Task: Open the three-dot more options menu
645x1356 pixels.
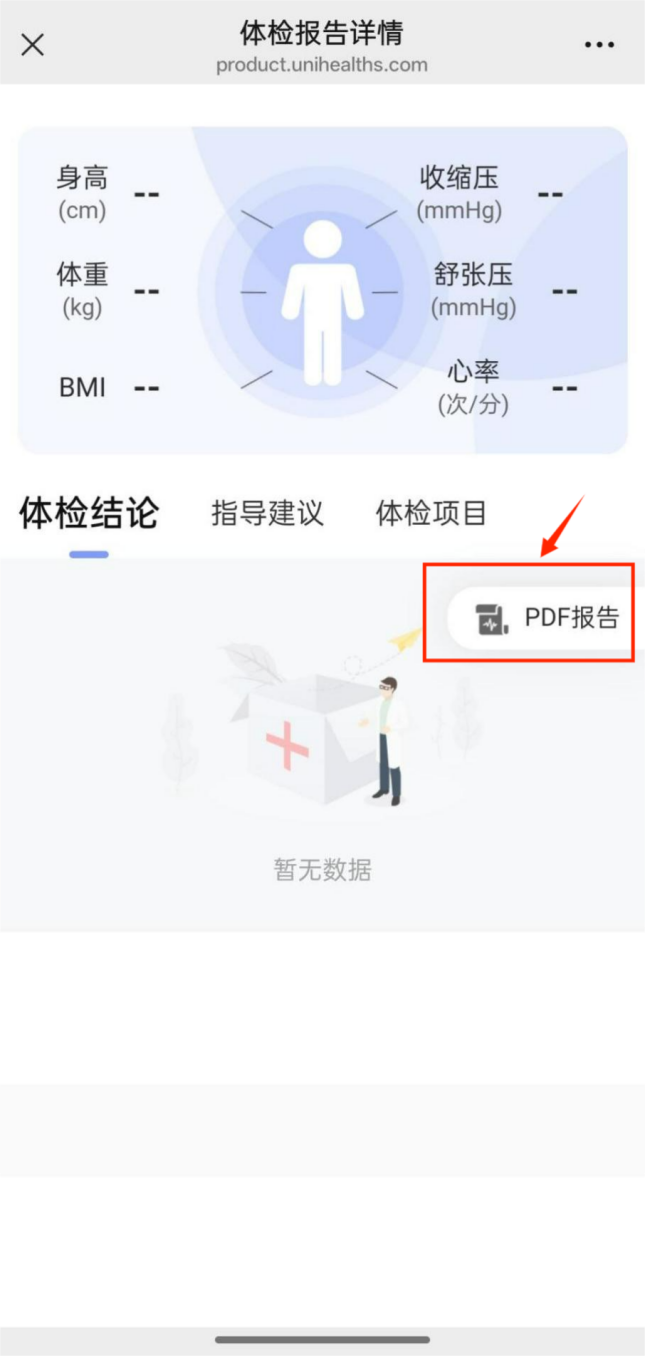Action: click(599, 45)
